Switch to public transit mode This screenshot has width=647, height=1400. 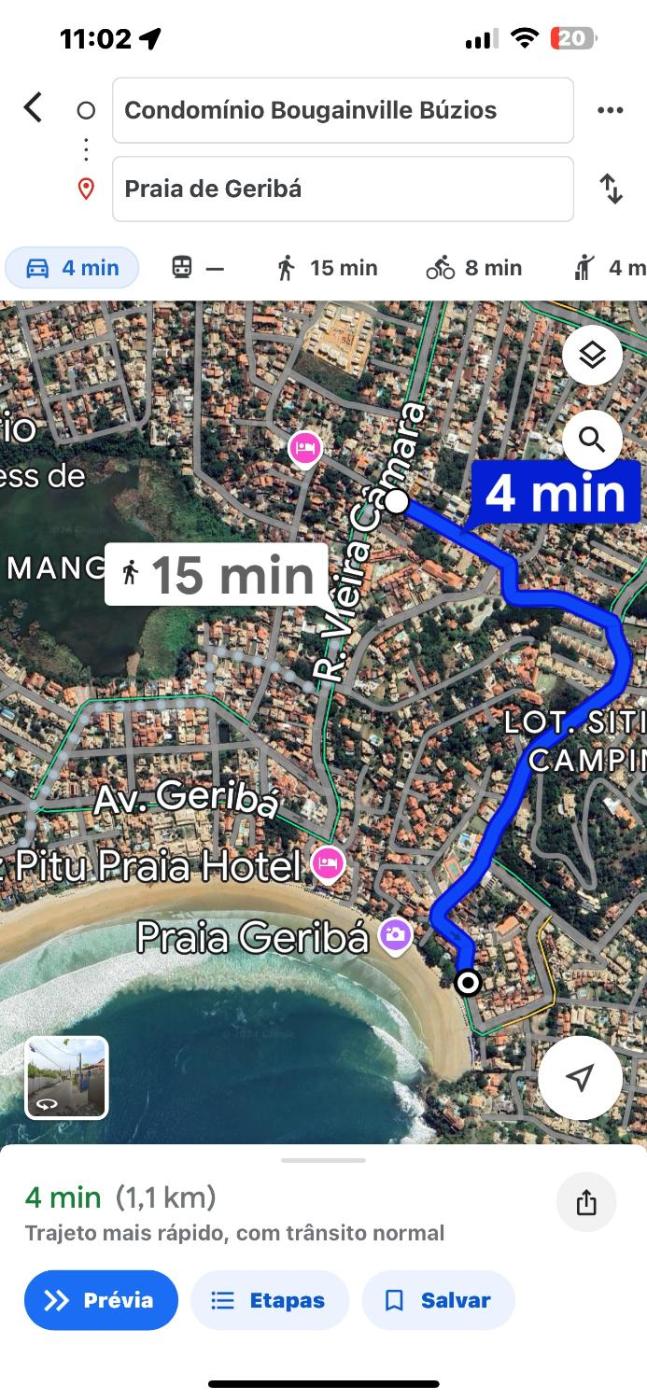click(x=198, y=268)
